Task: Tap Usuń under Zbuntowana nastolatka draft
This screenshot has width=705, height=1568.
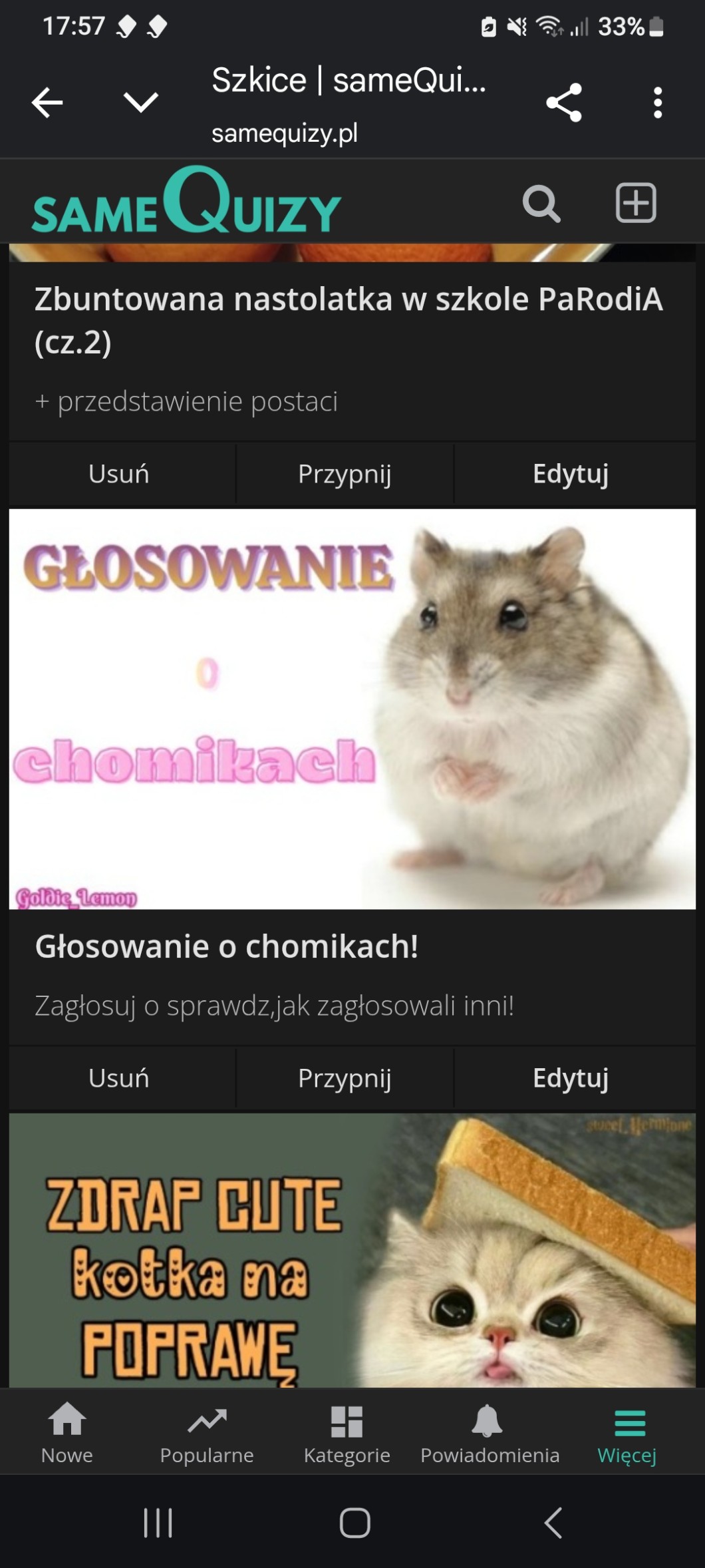Action: click(119, 474)
